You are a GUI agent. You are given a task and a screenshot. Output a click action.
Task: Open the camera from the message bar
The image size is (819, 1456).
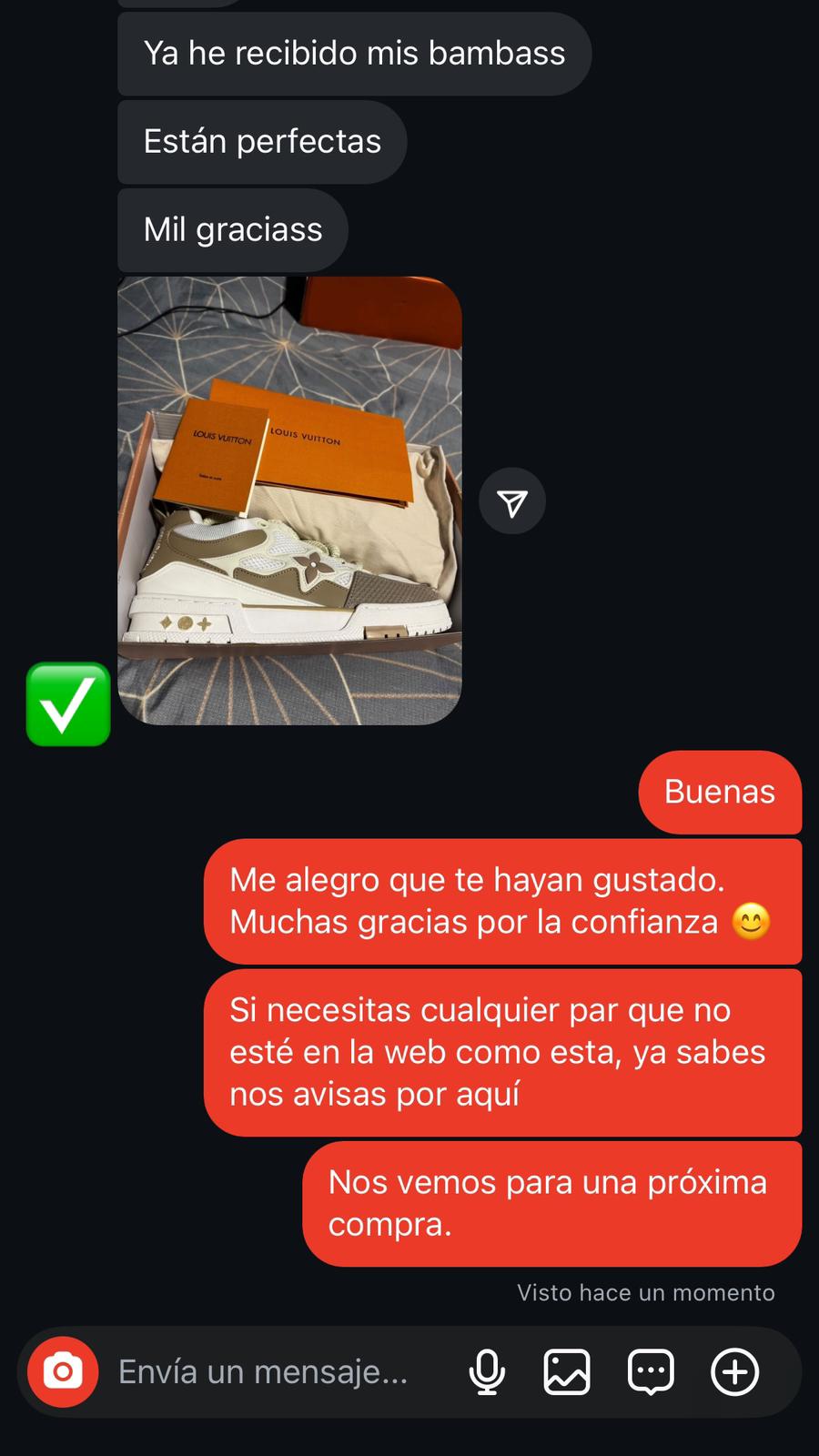63,1371
